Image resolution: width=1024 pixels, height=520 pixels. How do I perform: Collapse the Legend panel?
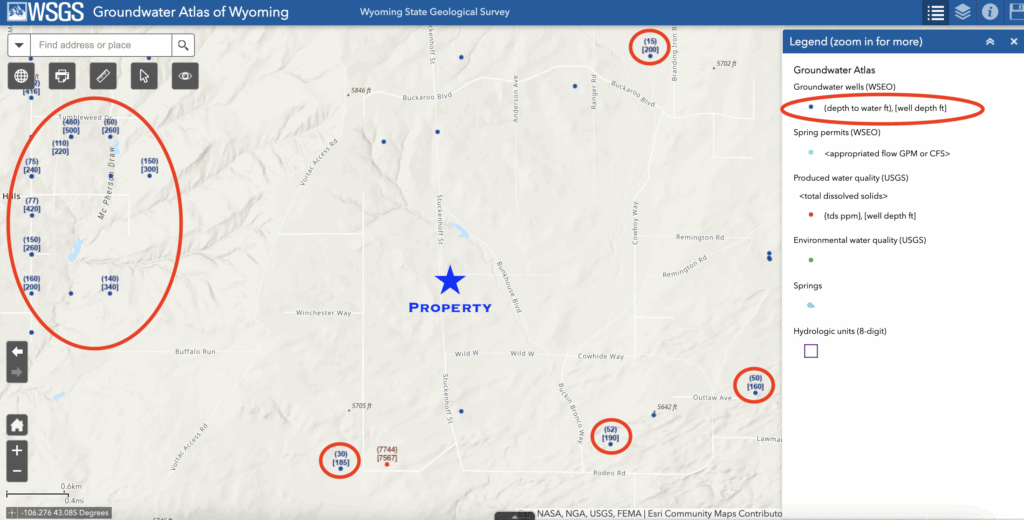pos(989,42)
